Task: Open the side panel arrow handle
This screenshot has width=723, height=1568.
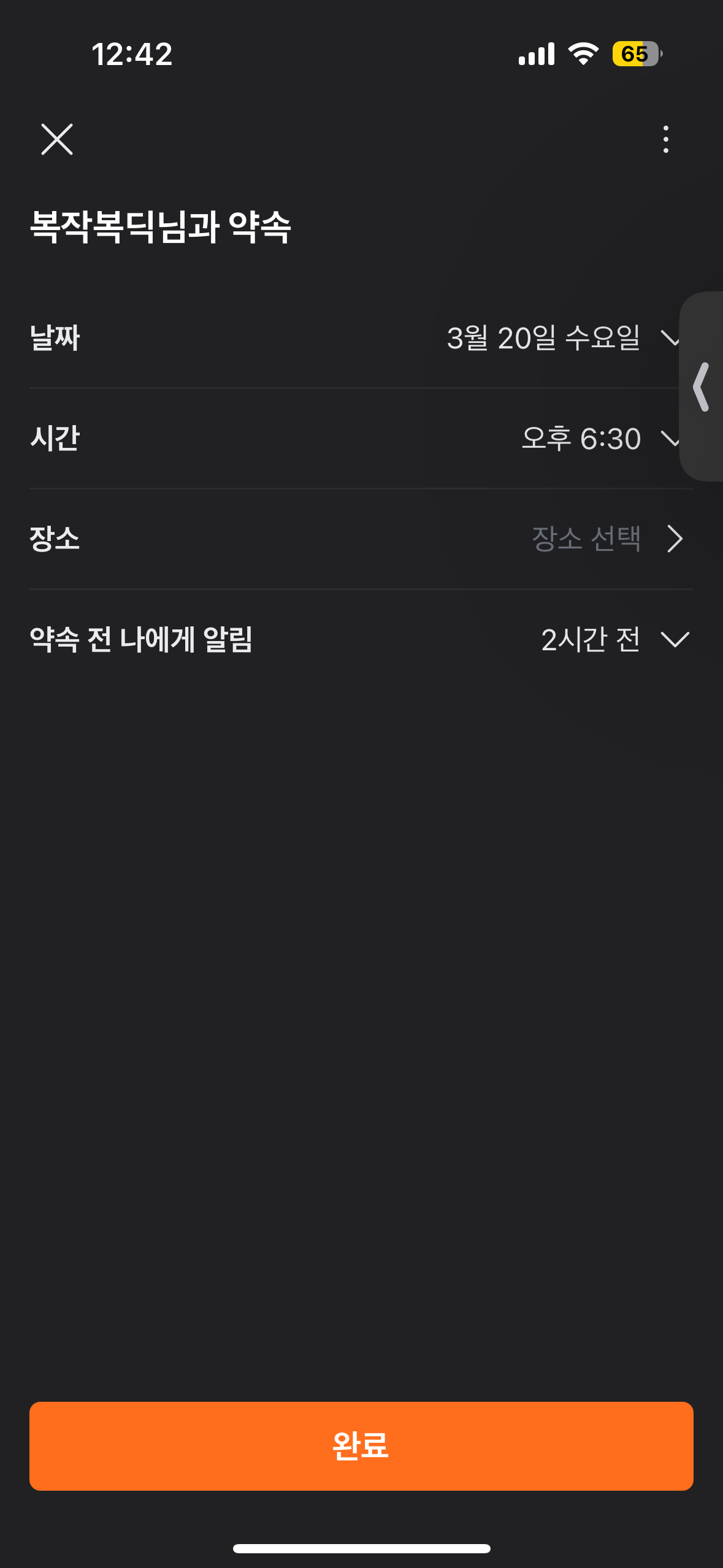Action: click(702, 386)
